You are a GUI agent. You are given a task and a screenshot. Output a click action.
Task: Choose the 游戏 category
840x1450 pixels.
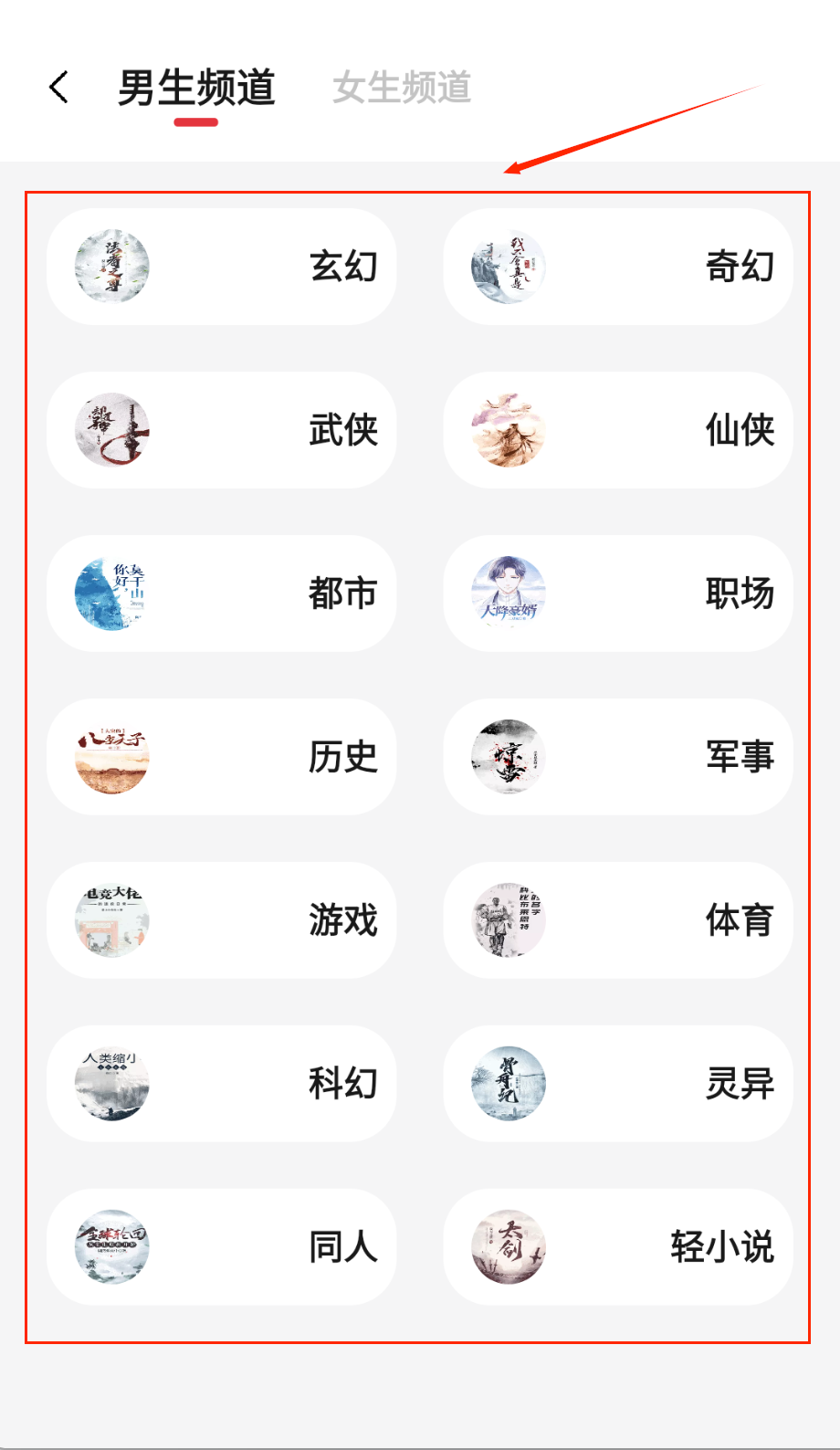222,920
